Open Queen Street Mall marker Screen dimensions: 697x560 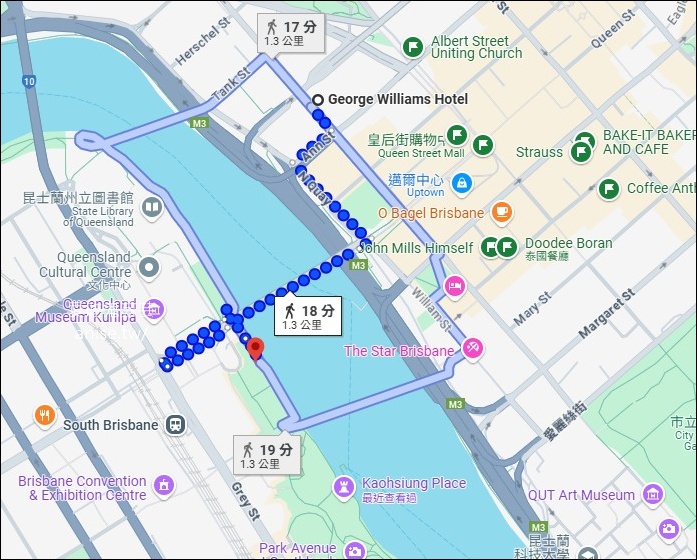pos(457,134)
